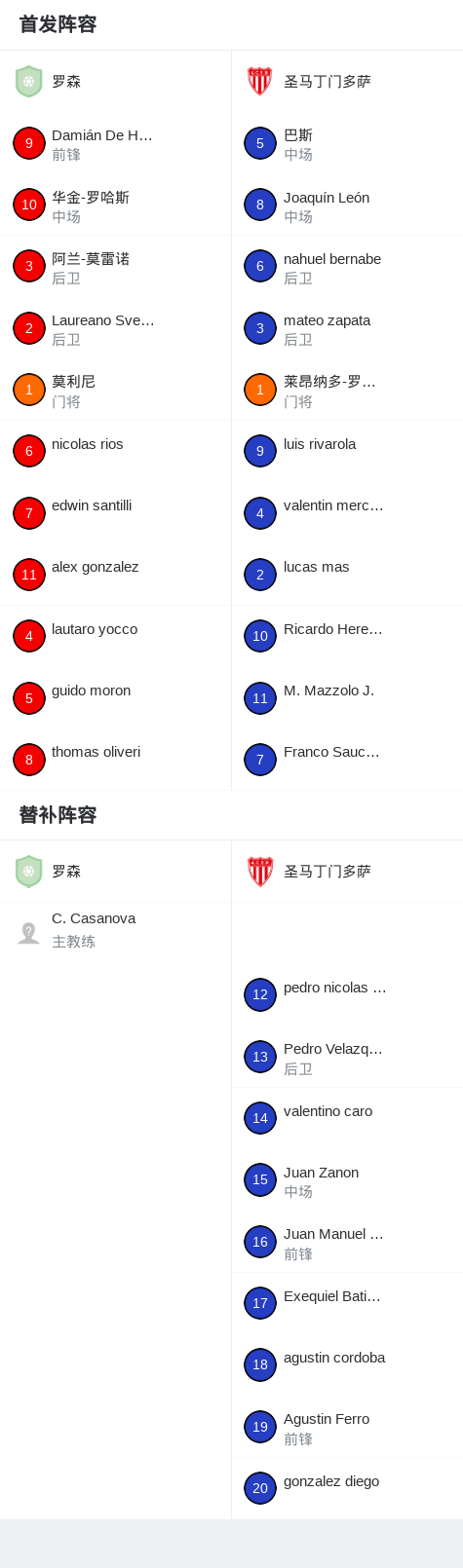
Task: Open thomas oliveri player details
Action: coord(115,760)
